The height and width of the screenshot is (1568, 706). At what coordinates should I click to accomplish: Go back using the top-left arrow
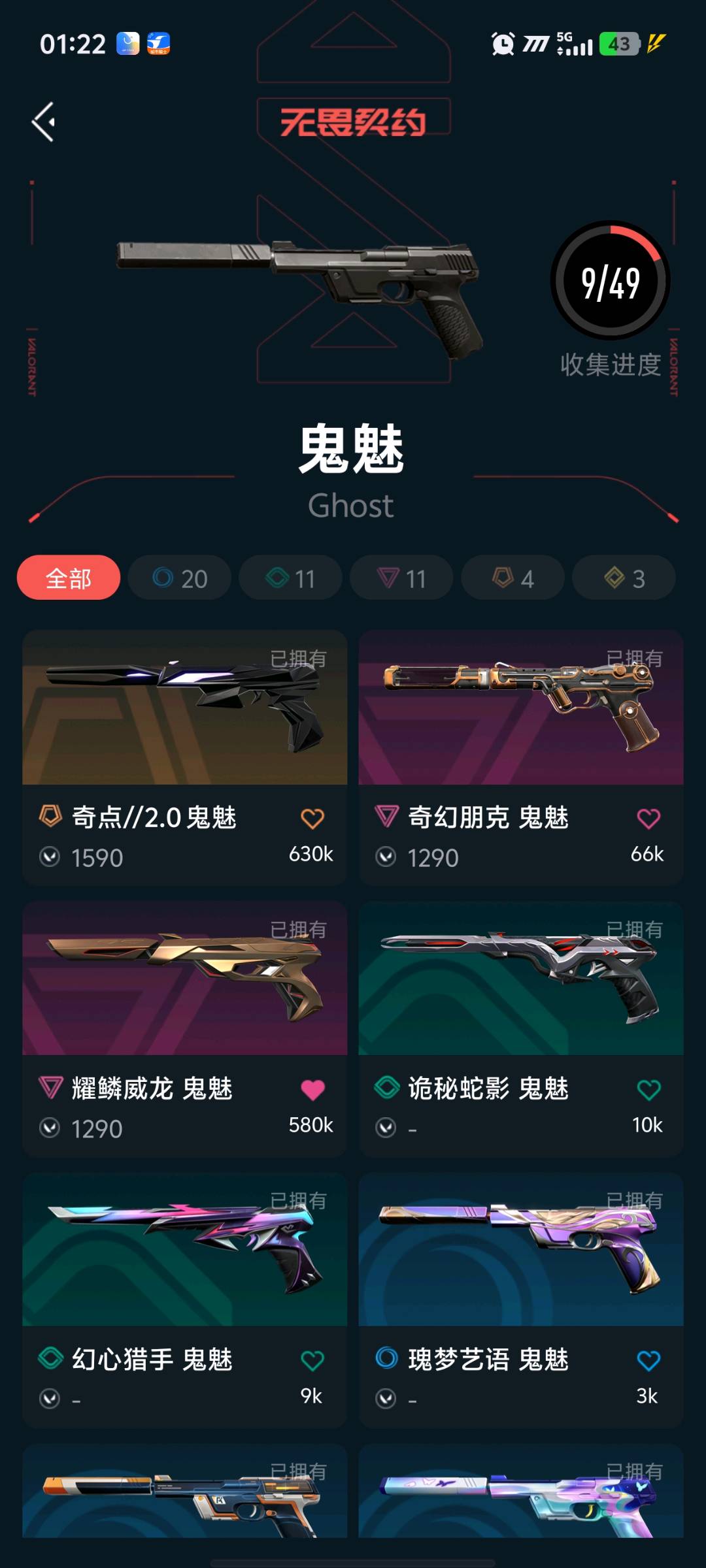click(44, 122)
